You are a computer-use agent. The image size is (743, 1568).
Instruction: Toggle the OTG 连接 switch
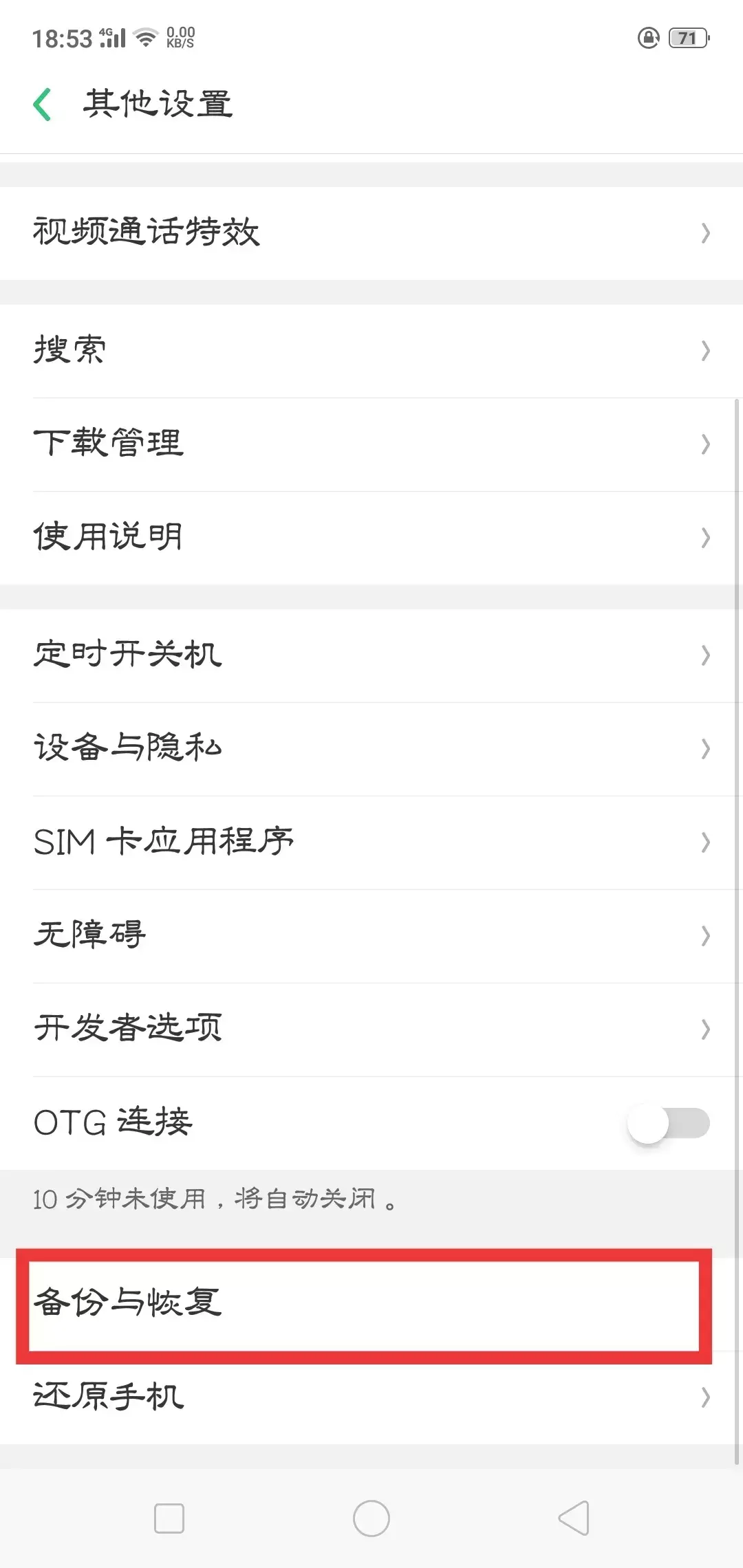(x=667, y=1124)
